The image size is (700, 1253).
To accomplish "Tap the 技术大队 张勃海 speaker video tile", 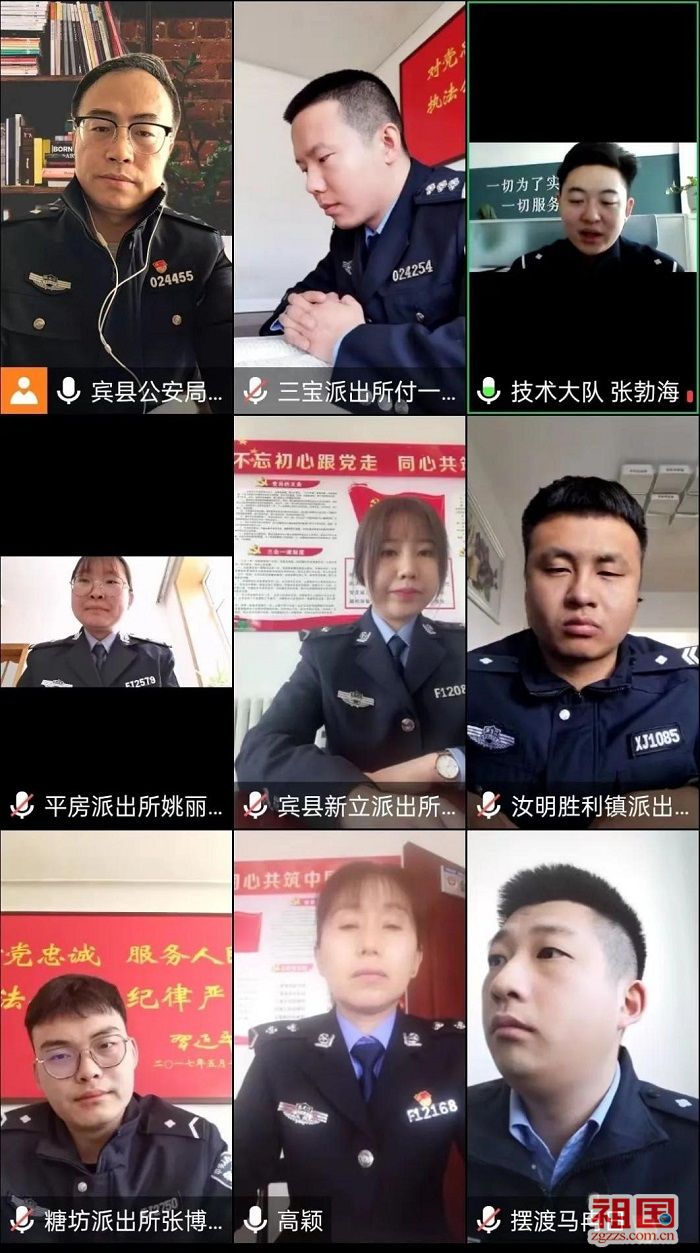I will (583, 205).
